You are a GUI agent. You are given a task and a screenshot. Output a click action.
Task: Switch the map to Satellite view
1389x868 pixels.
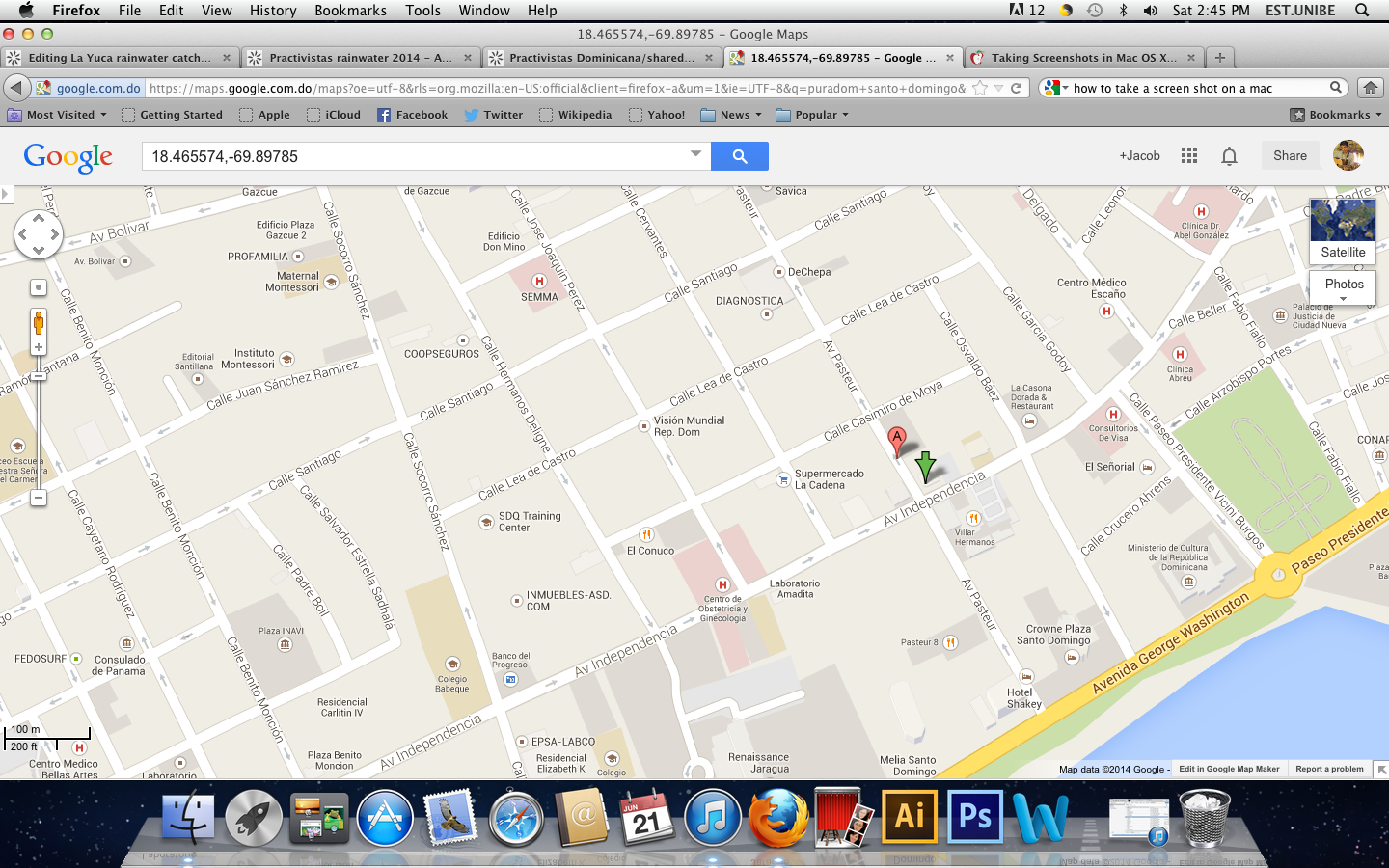(x=1343, y=231)
